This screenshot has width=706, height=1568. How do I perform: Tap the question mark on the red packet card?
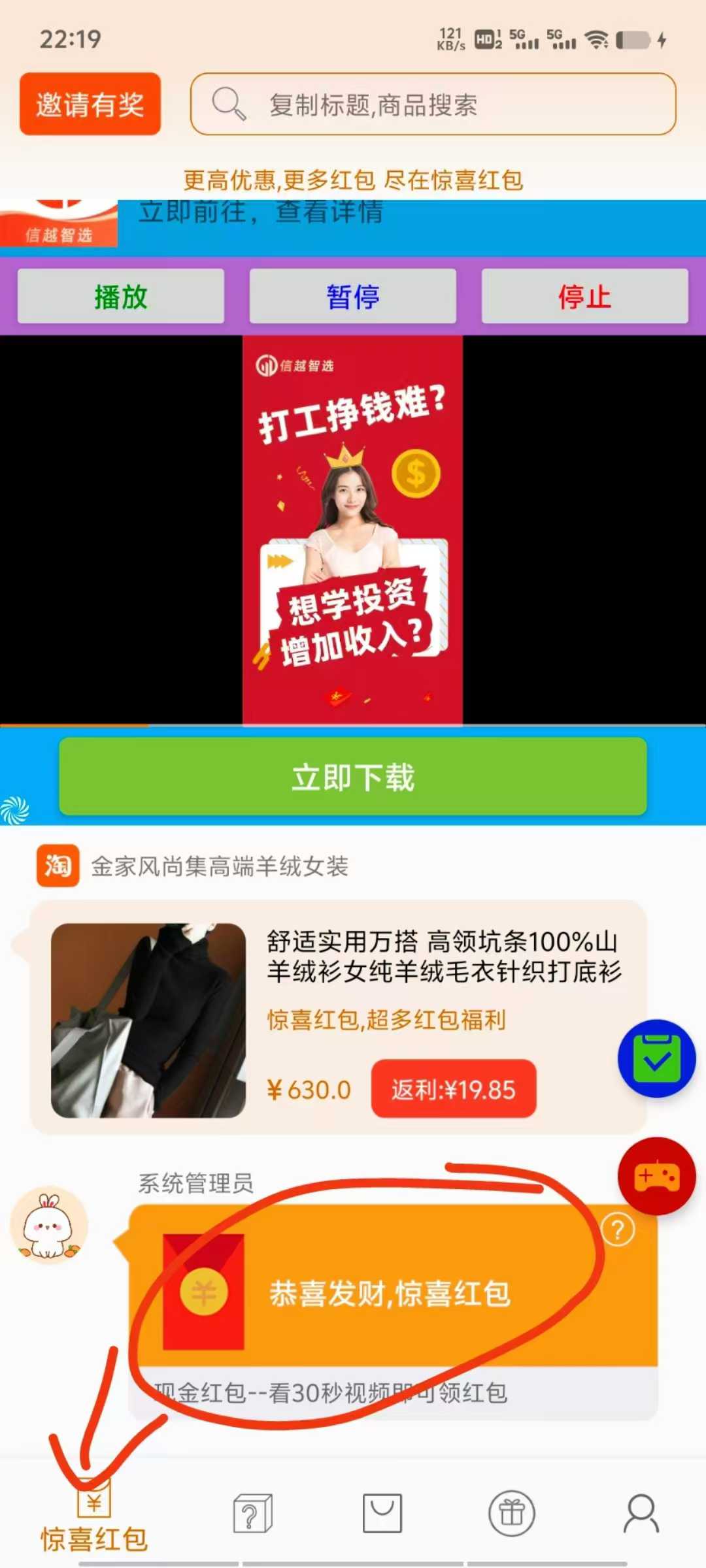(618, 1230)
